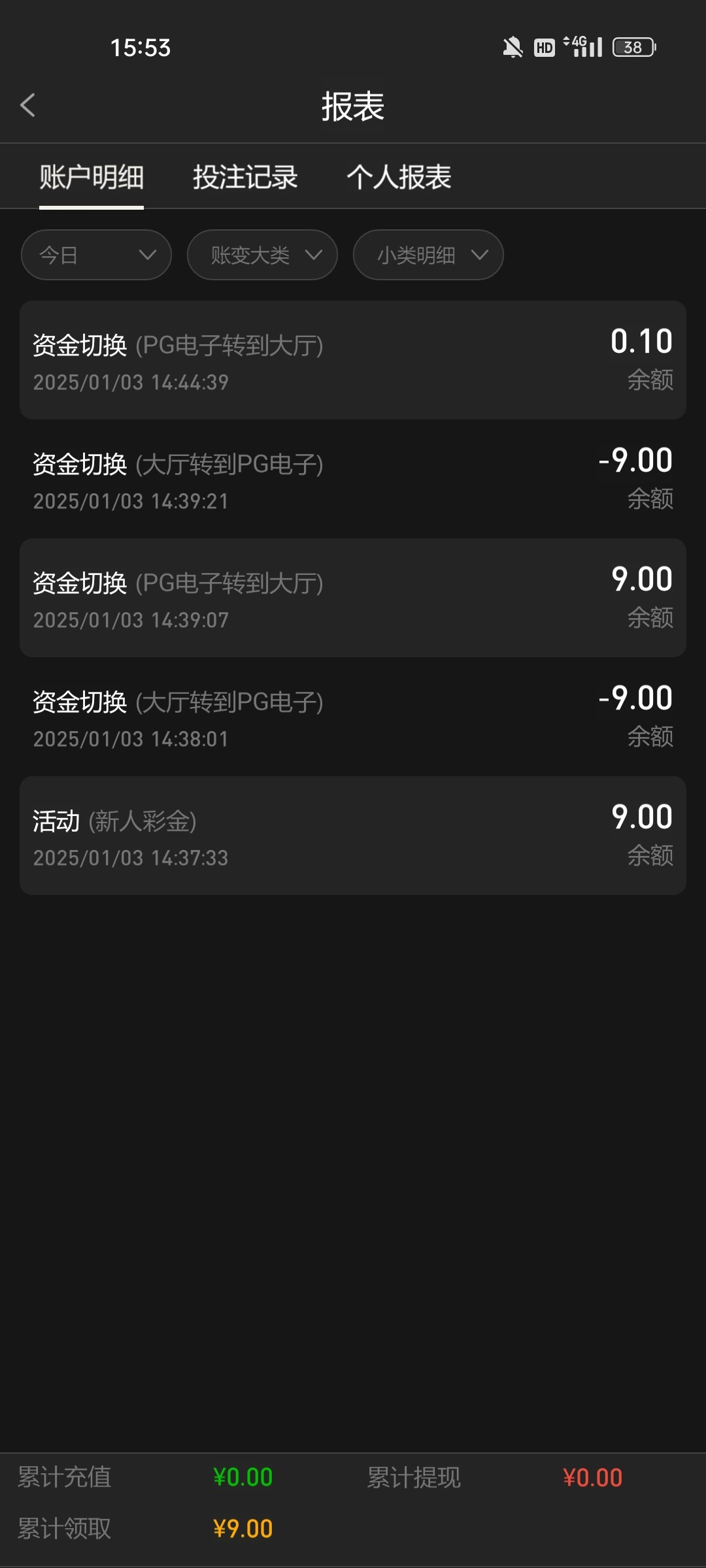Open the 小类明细 filter dropdown
The image size is (706, 1568).
tap(428, 255)
